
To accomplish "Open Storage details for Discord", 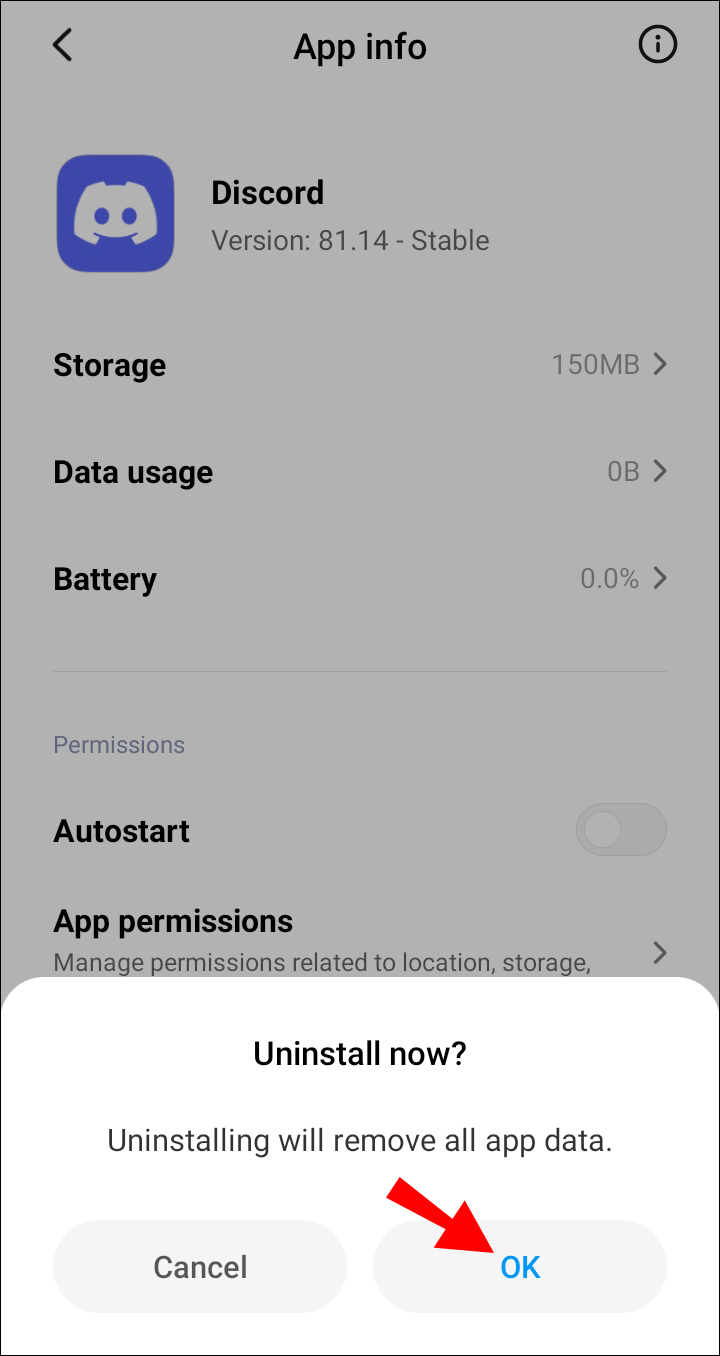I will pos(360,365).
